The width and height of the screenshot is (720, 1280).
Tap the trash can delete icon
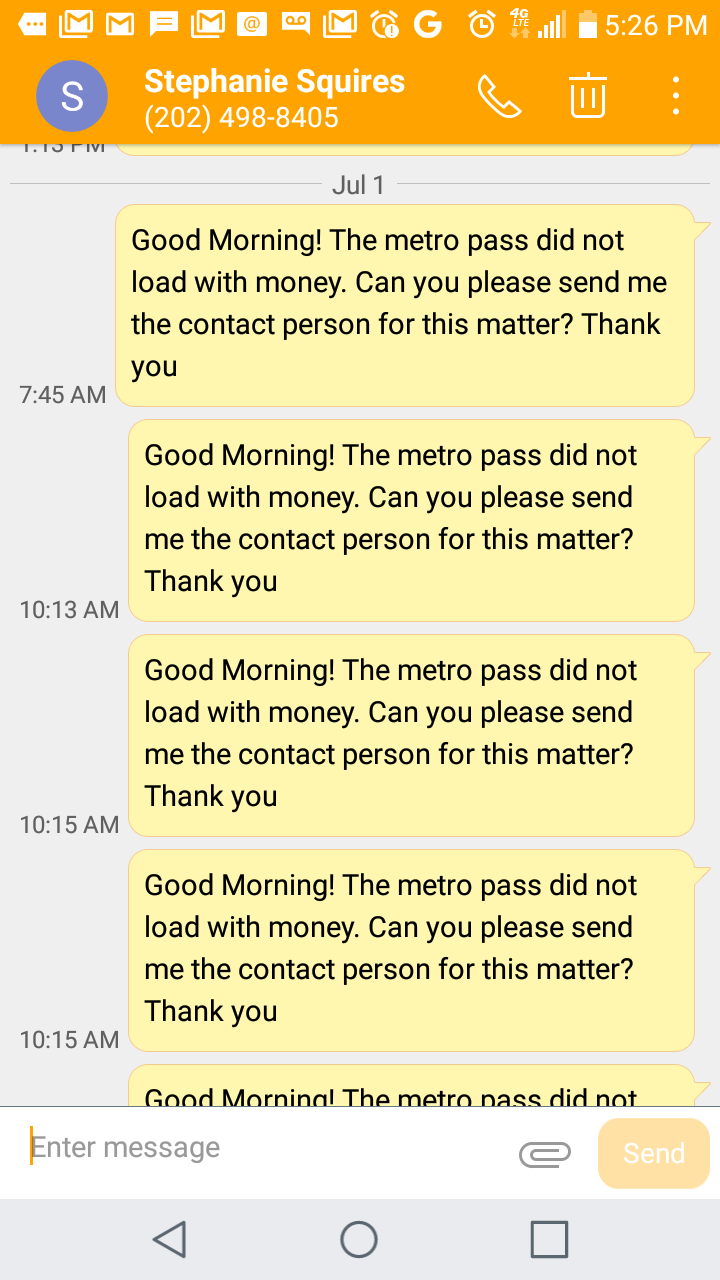tap(588, 96)
